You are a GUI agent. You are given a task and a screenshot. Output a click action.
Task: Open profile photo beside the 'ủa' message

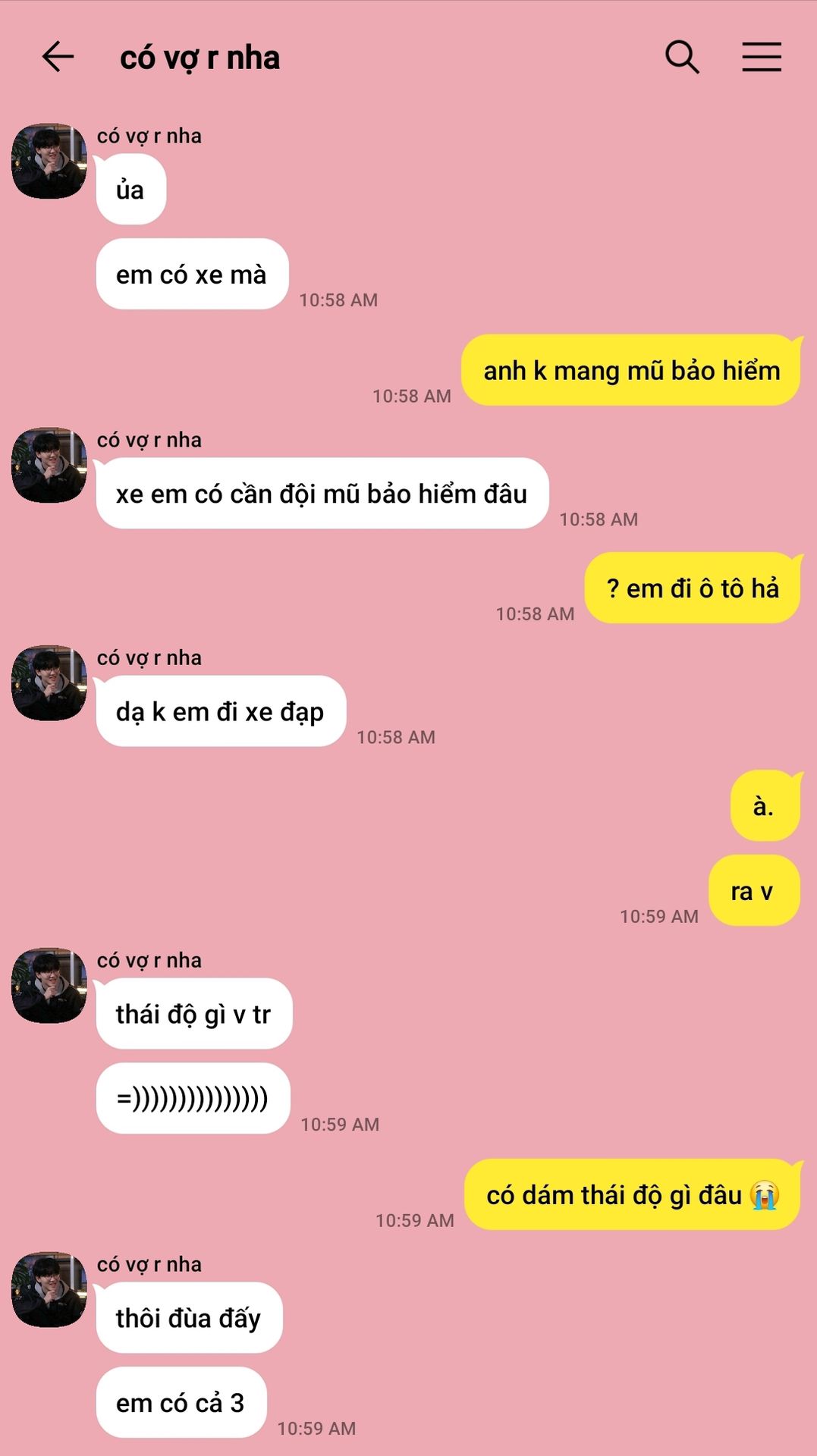tap(49, 162)
